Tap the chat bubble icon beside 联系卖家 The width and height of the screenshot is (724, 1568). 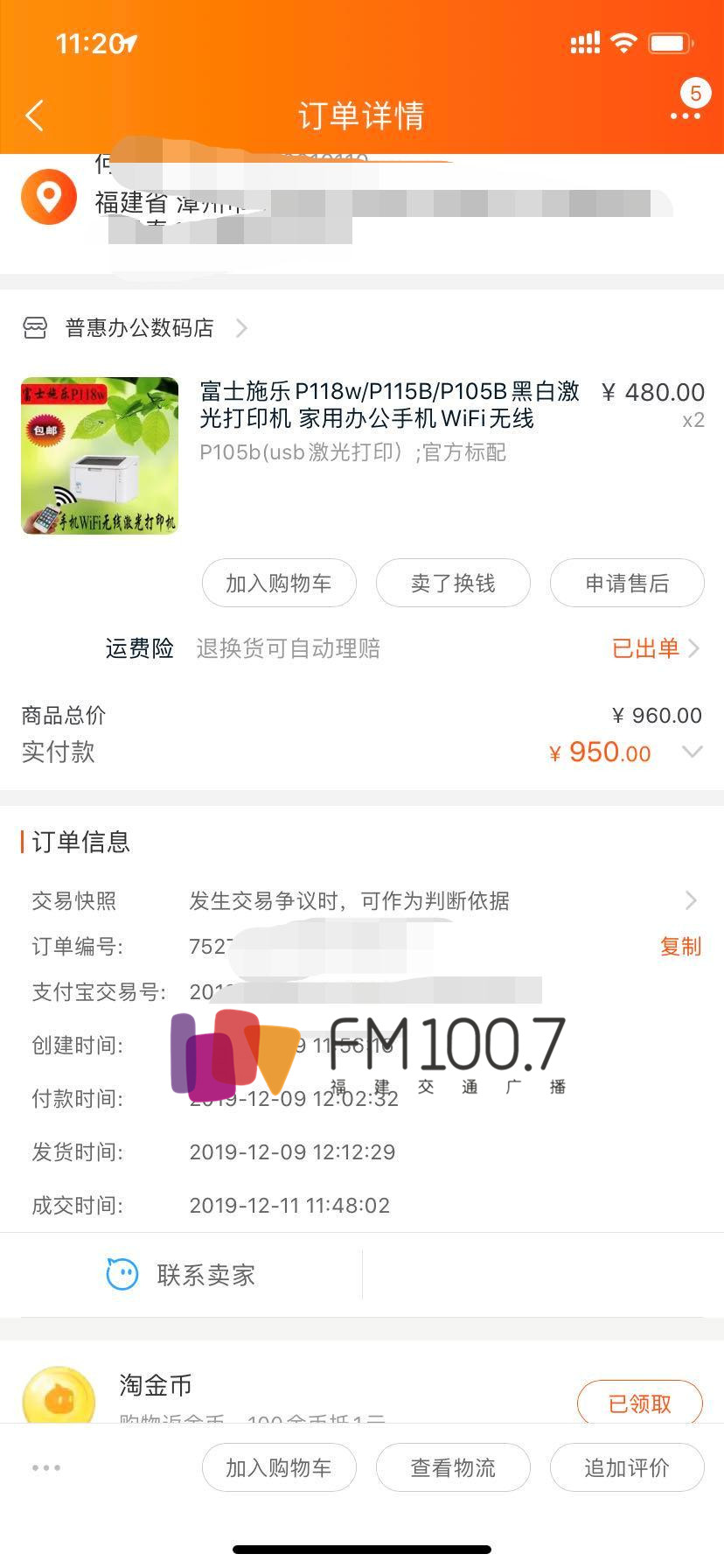(122, 1275)
